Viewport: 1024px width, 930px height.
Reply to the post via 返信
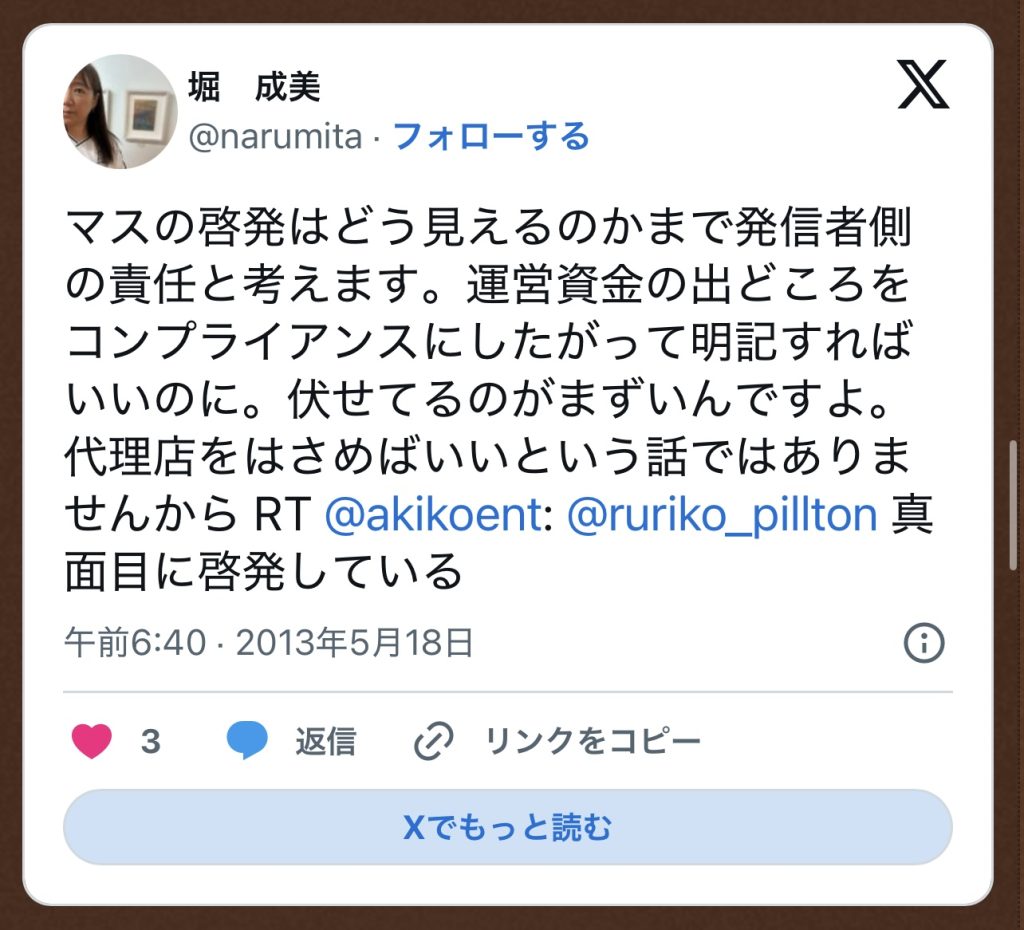tap(291, 741)
